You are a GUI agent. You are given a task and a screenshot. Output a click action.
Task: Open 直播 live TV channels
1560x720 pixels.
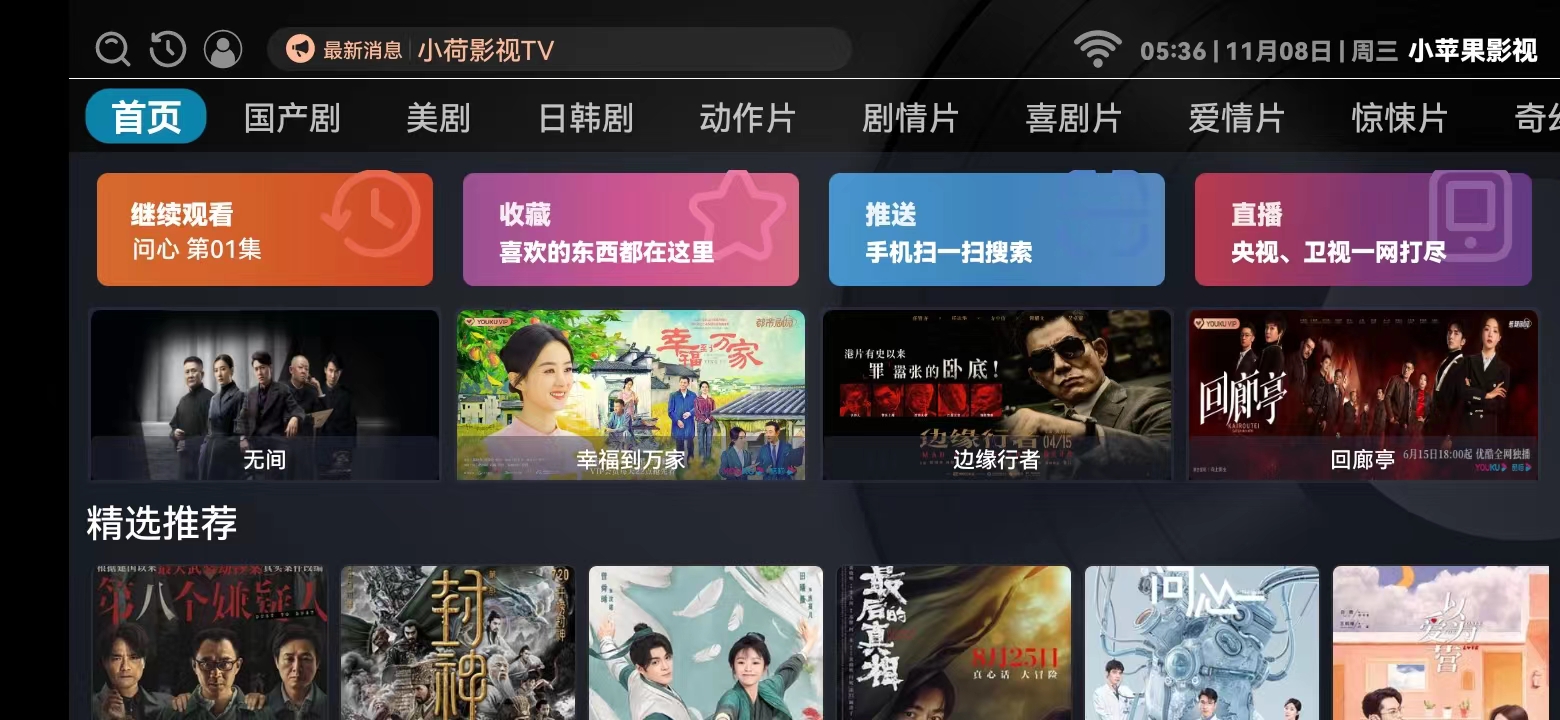[1362, 230]
